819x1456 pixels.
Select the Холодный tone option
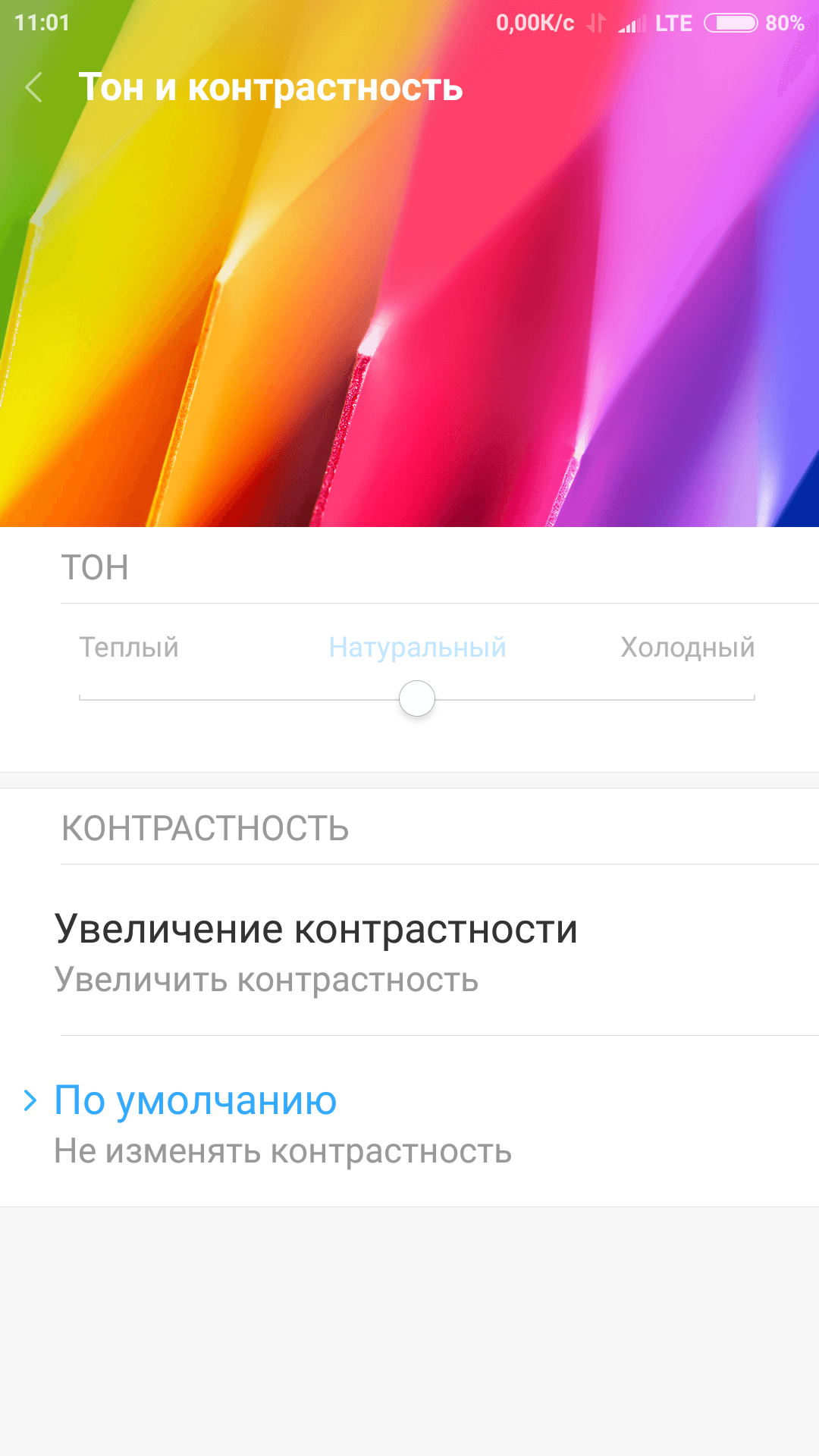(x=687, y=648)
